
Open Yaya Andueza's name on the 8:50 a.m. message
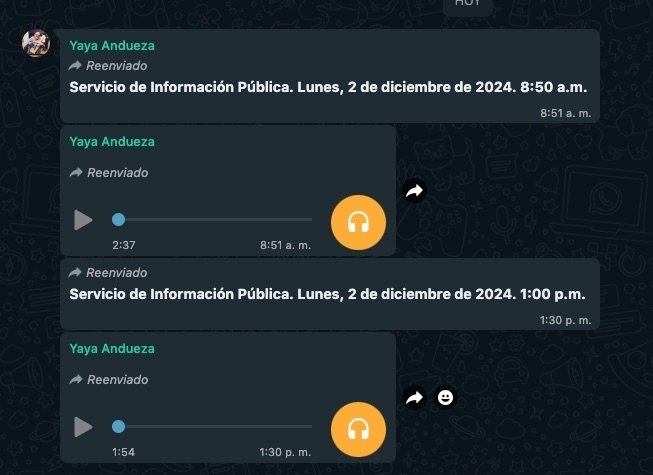click(112, 46)
